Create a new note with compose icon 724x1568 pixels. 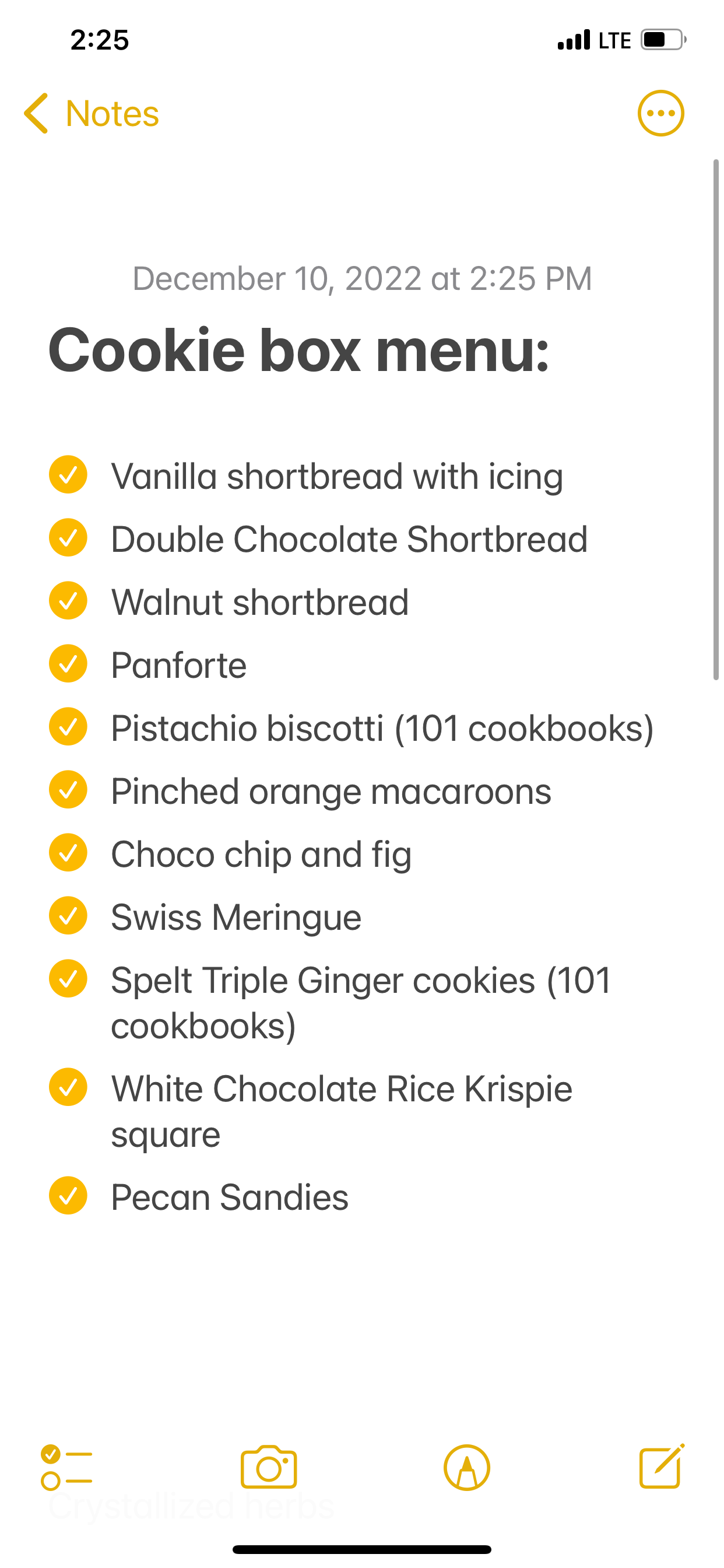(660, 1467)
